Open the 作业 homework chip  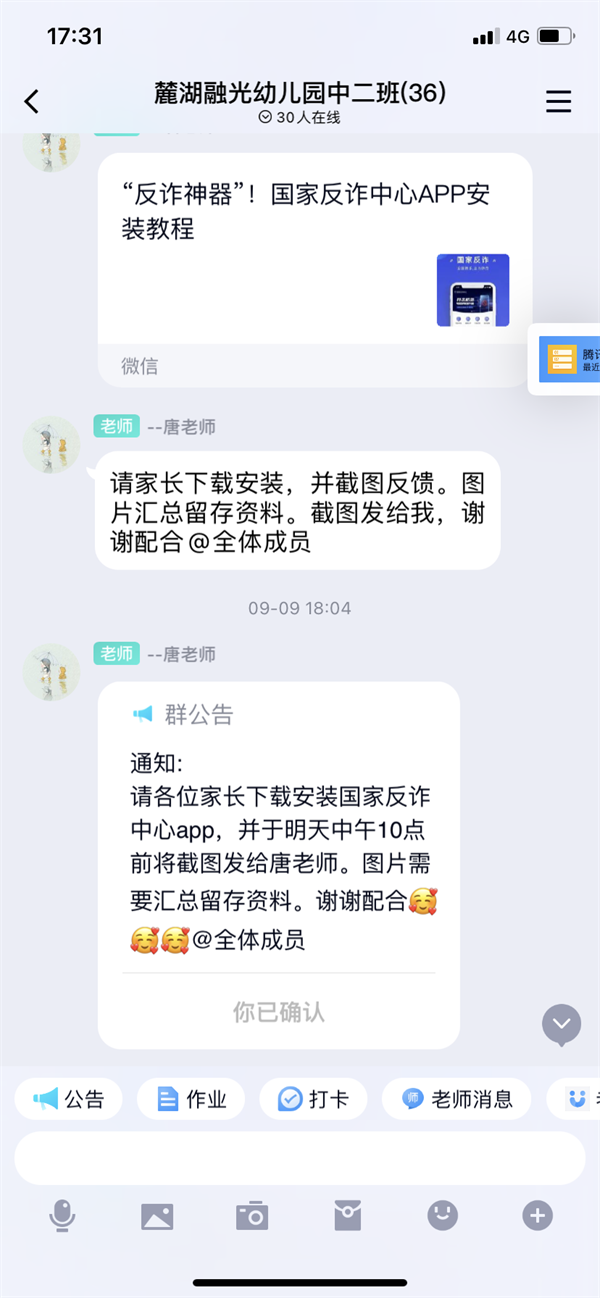coord(192,1099)
